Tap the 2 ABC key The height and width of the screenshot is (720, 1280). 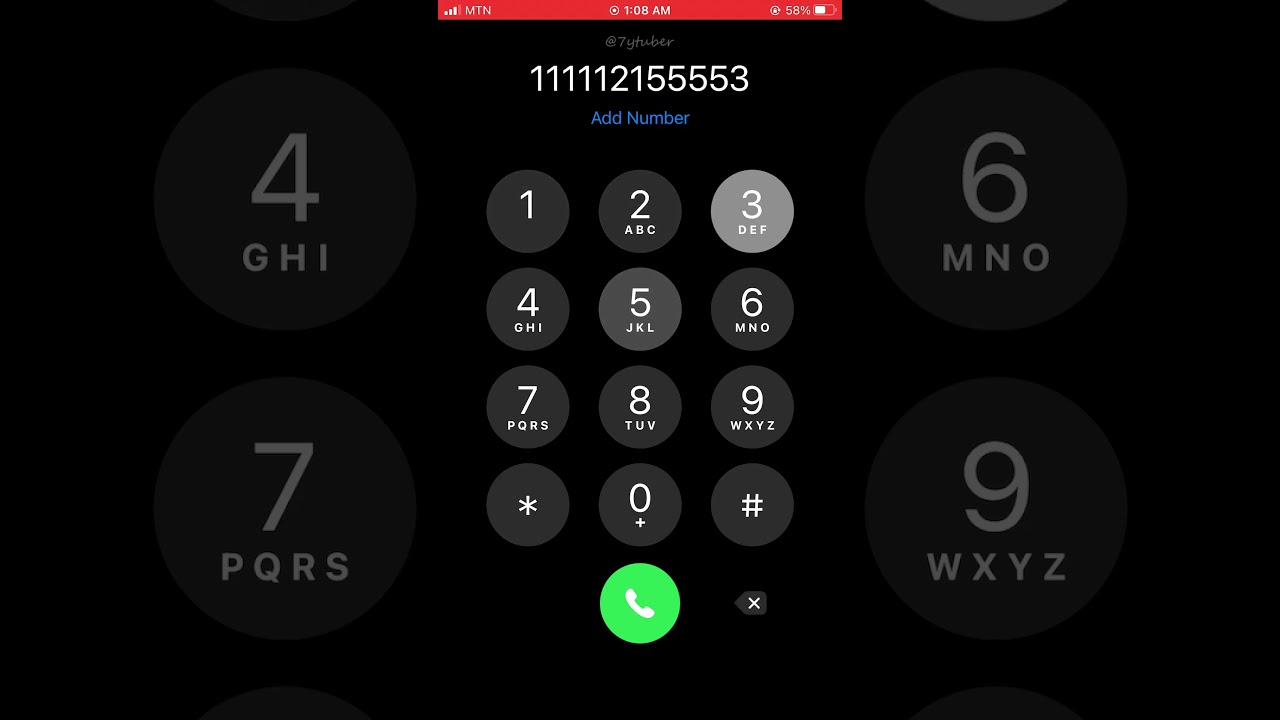(x=640, y=211)
